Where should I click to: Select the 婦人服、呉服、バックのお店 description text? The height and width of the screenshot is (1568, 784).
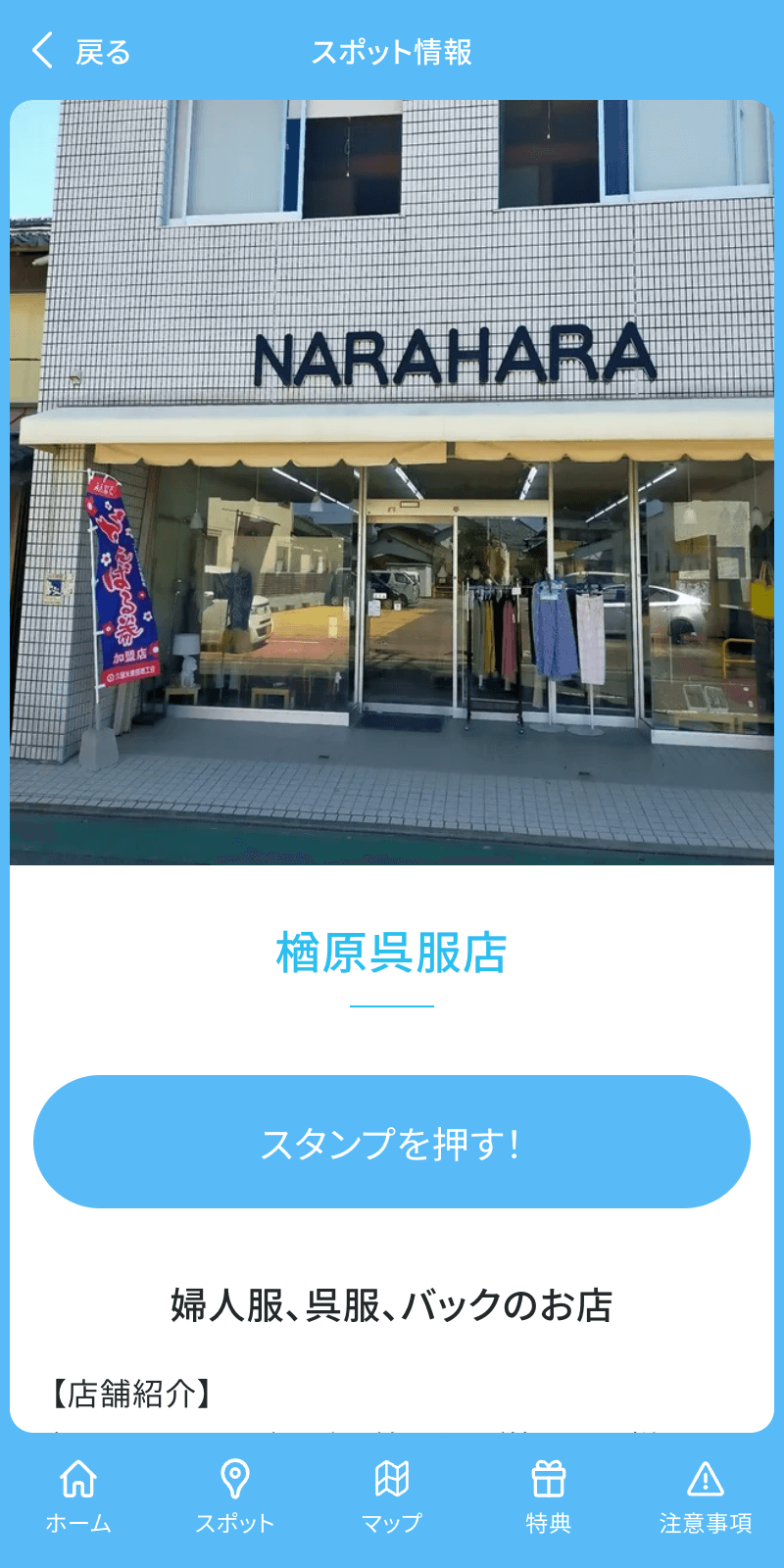[392, 1303]
